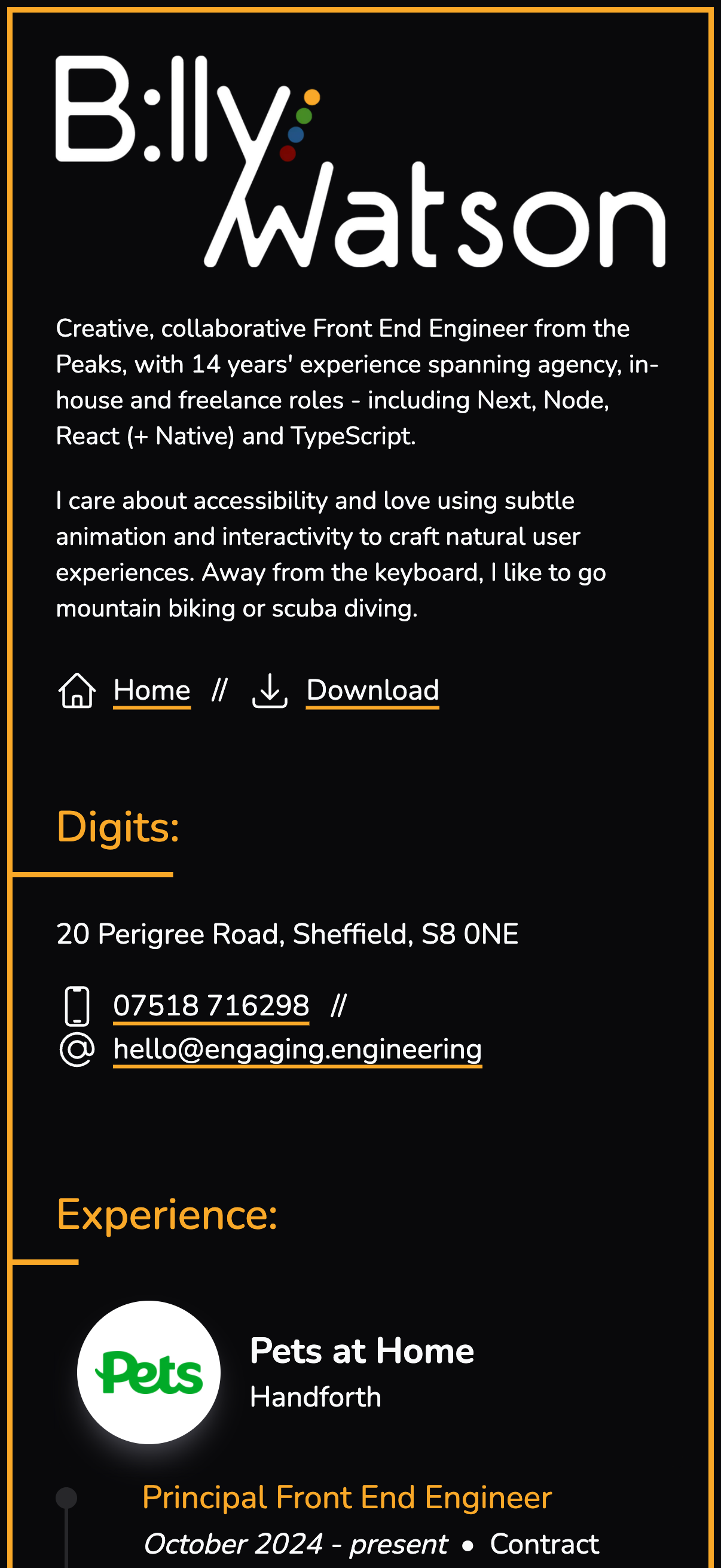The image size is (721, 1568).
Task: Tap the Download link
Action: (x=372, y=690)
